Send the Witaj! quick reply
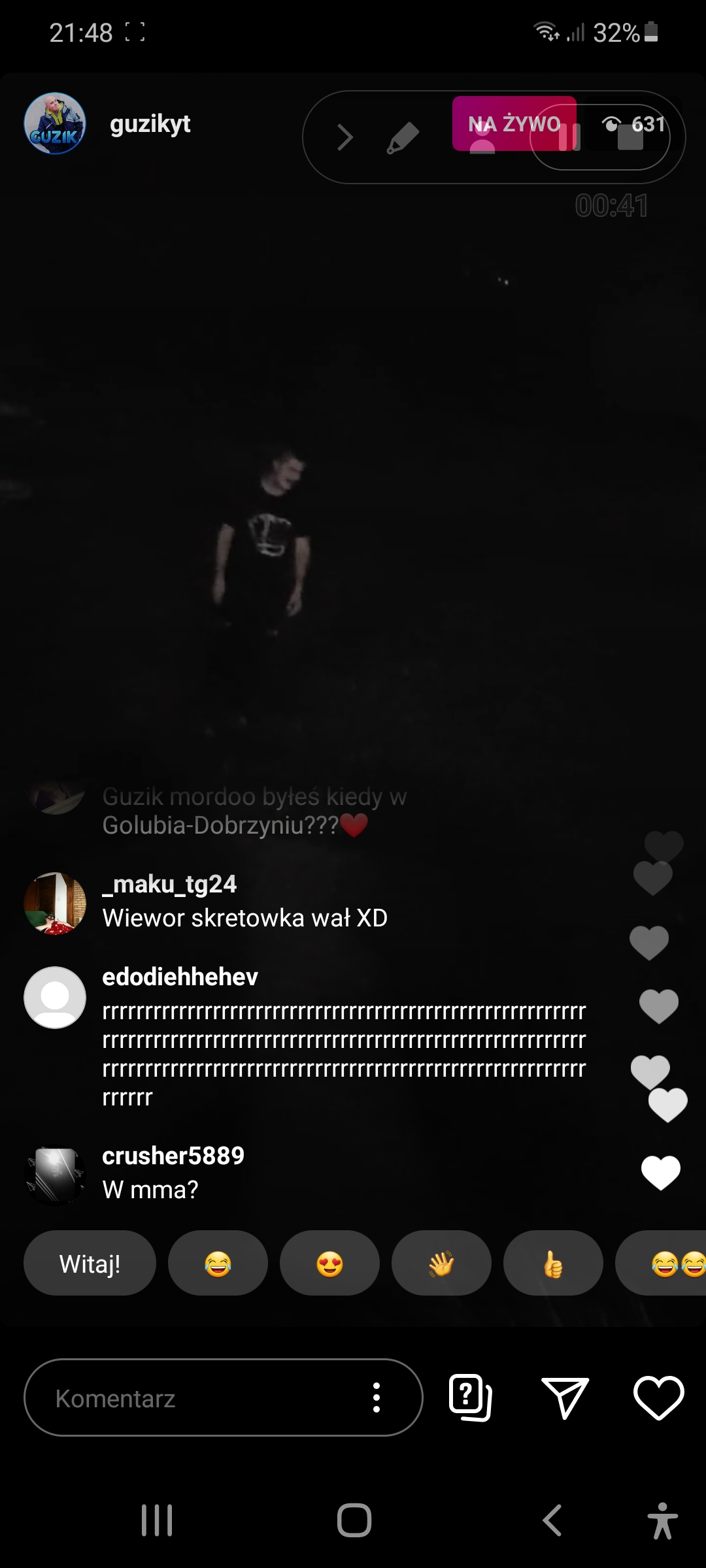Image resolution: width=706 pixels, height=1568 pixels. click(x=90, y=1264)
